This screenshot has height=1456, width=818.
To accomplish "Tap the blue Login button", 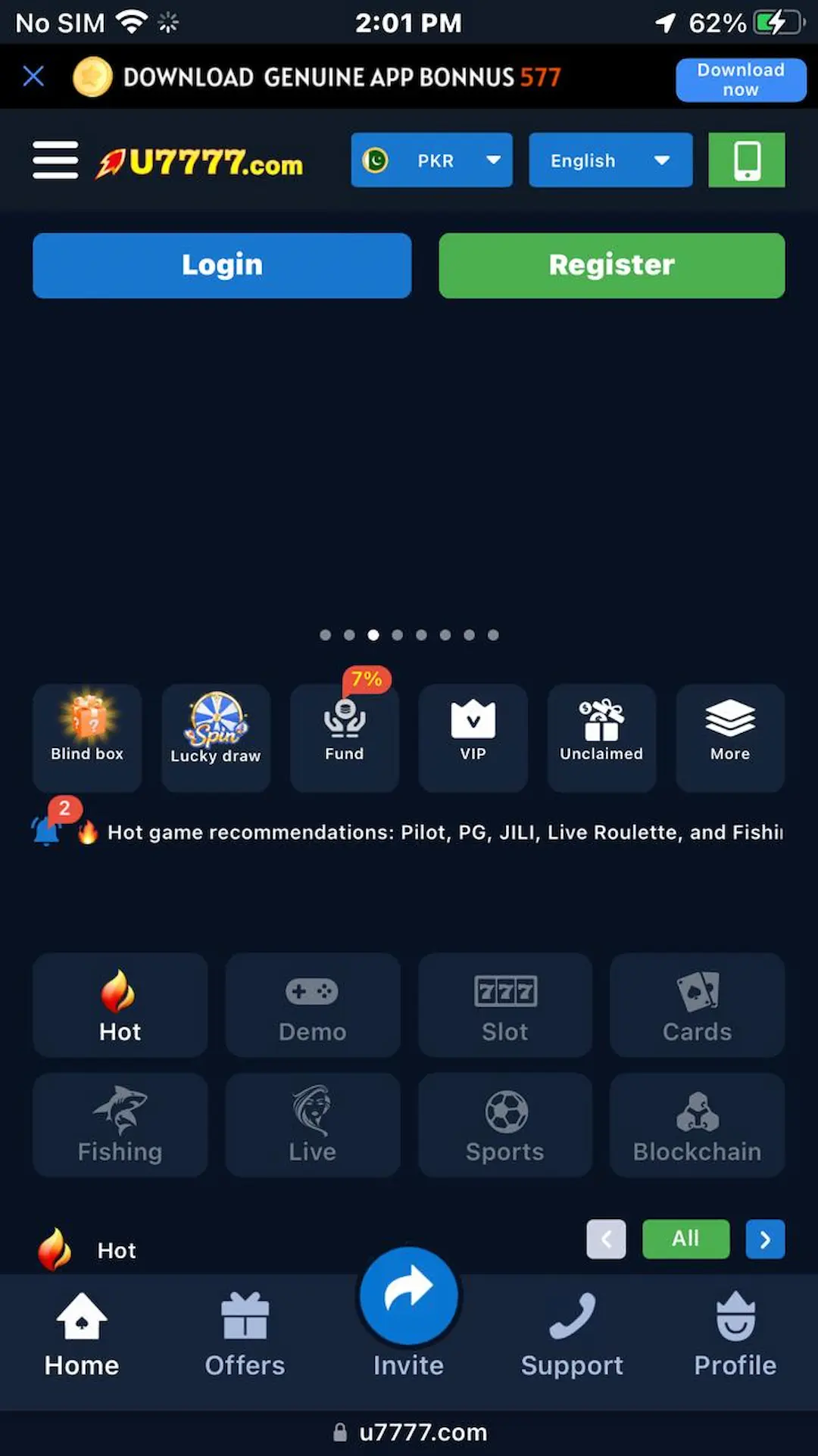I will [x=222, y=265].
